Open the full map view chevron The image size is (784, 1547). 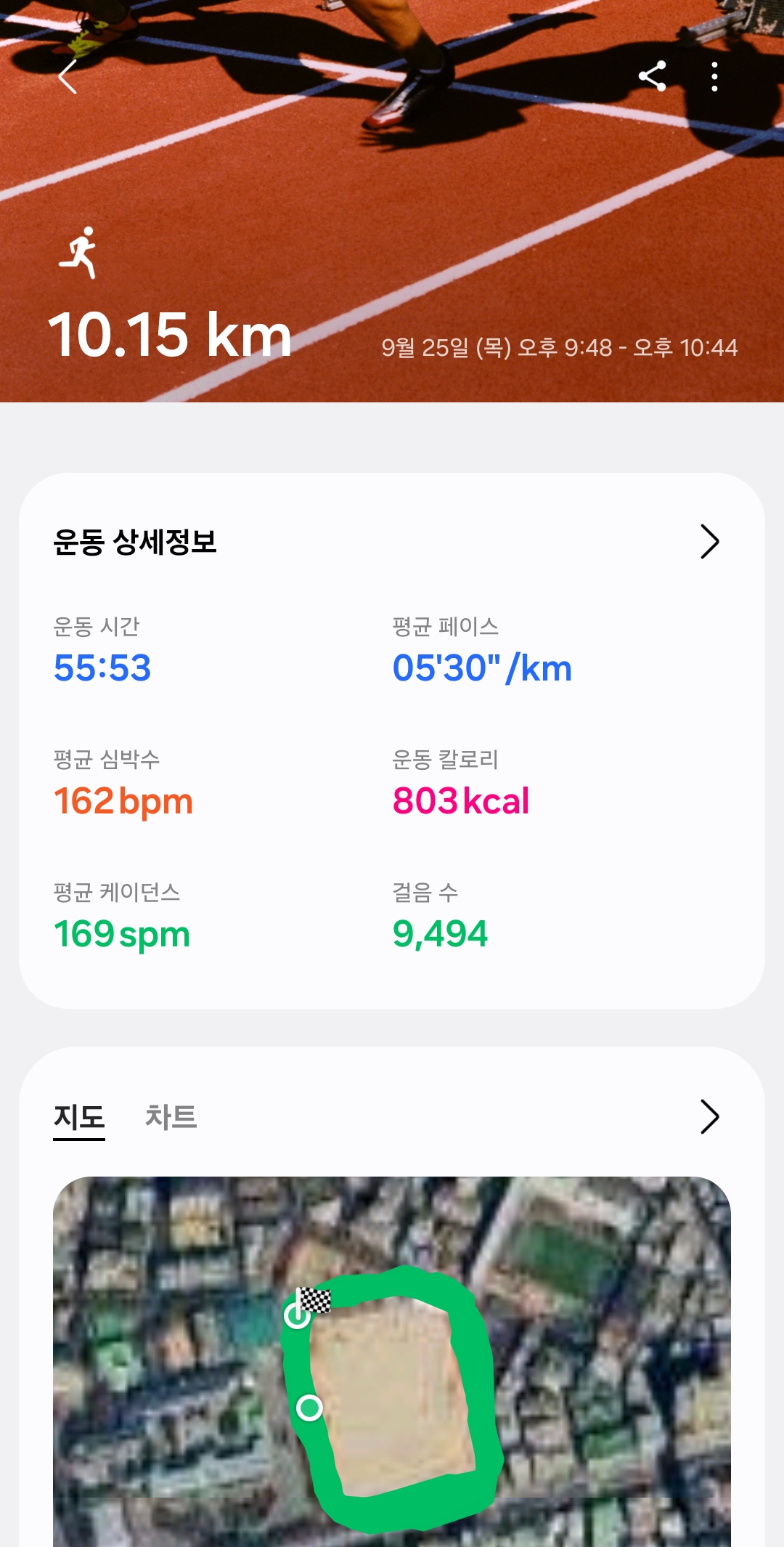709,1117
